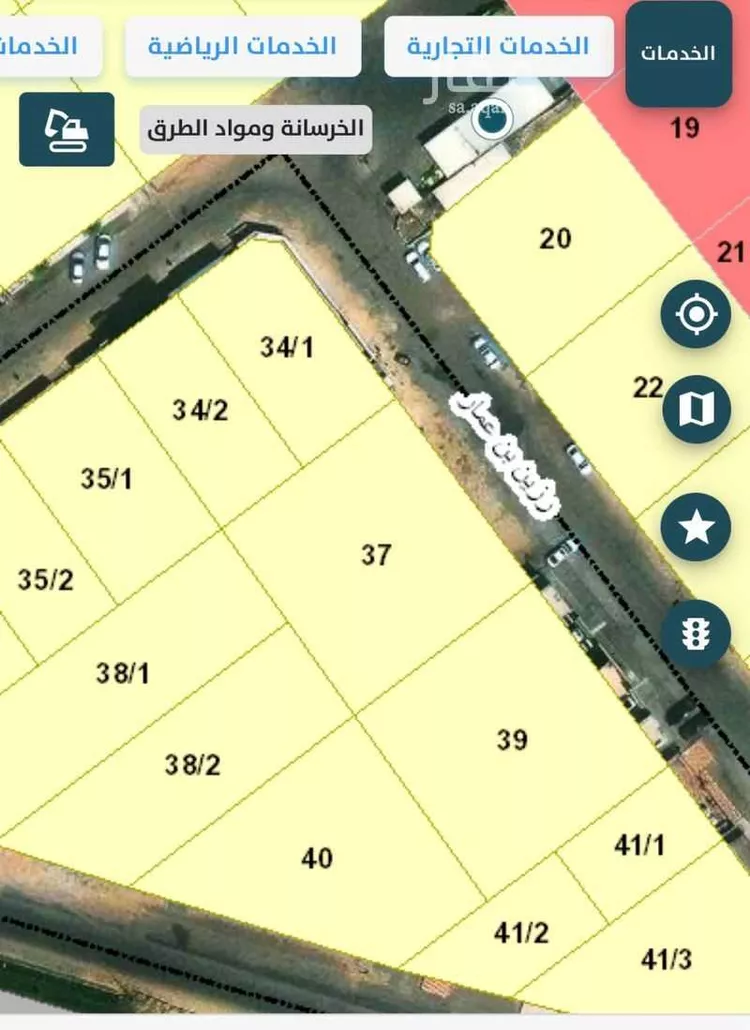Image resolution: width=750 pixels, height=1030 pixels.
Task: Select the الخدمات التجارية chip
Action: click(498, 46)
